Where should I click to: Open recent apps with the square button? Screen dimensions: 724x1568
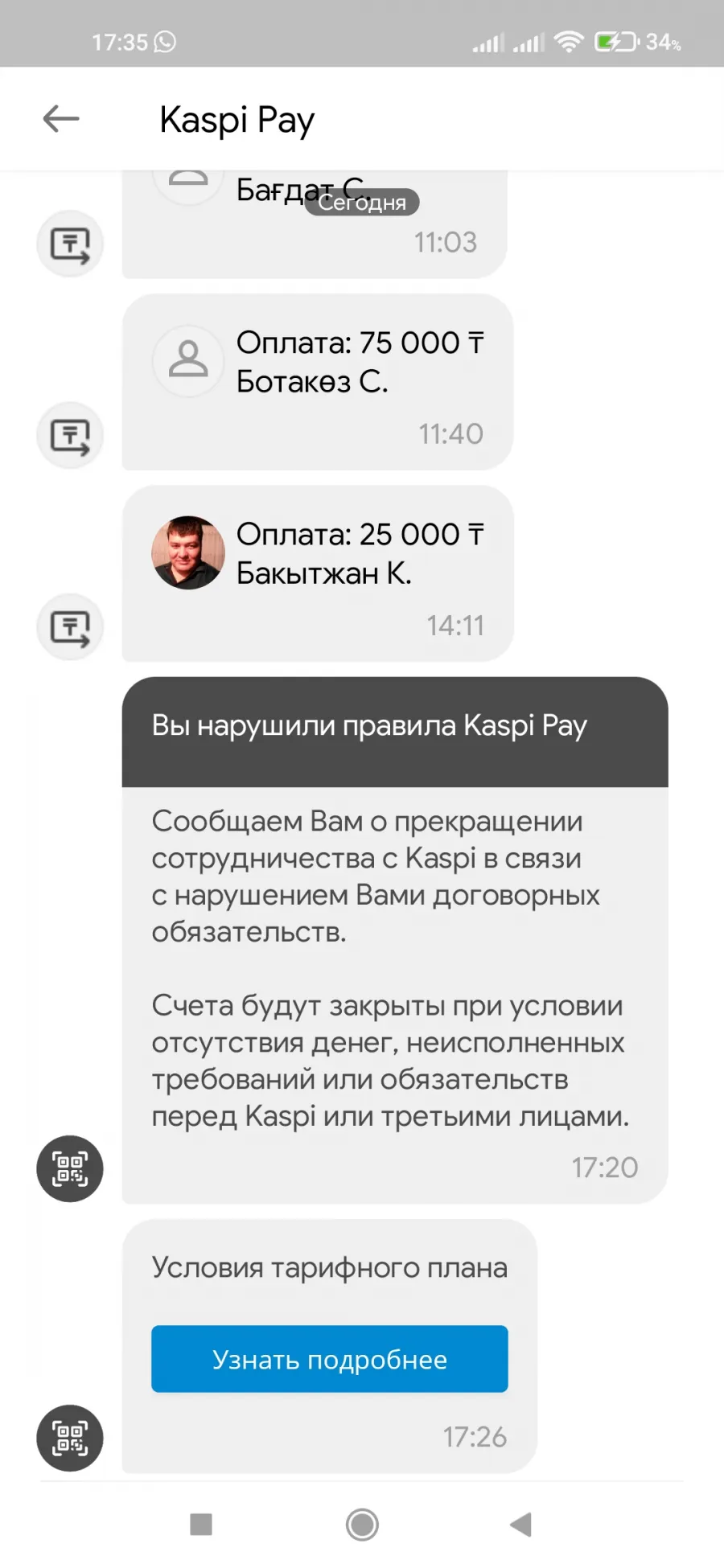click(x=201, y=1525)
